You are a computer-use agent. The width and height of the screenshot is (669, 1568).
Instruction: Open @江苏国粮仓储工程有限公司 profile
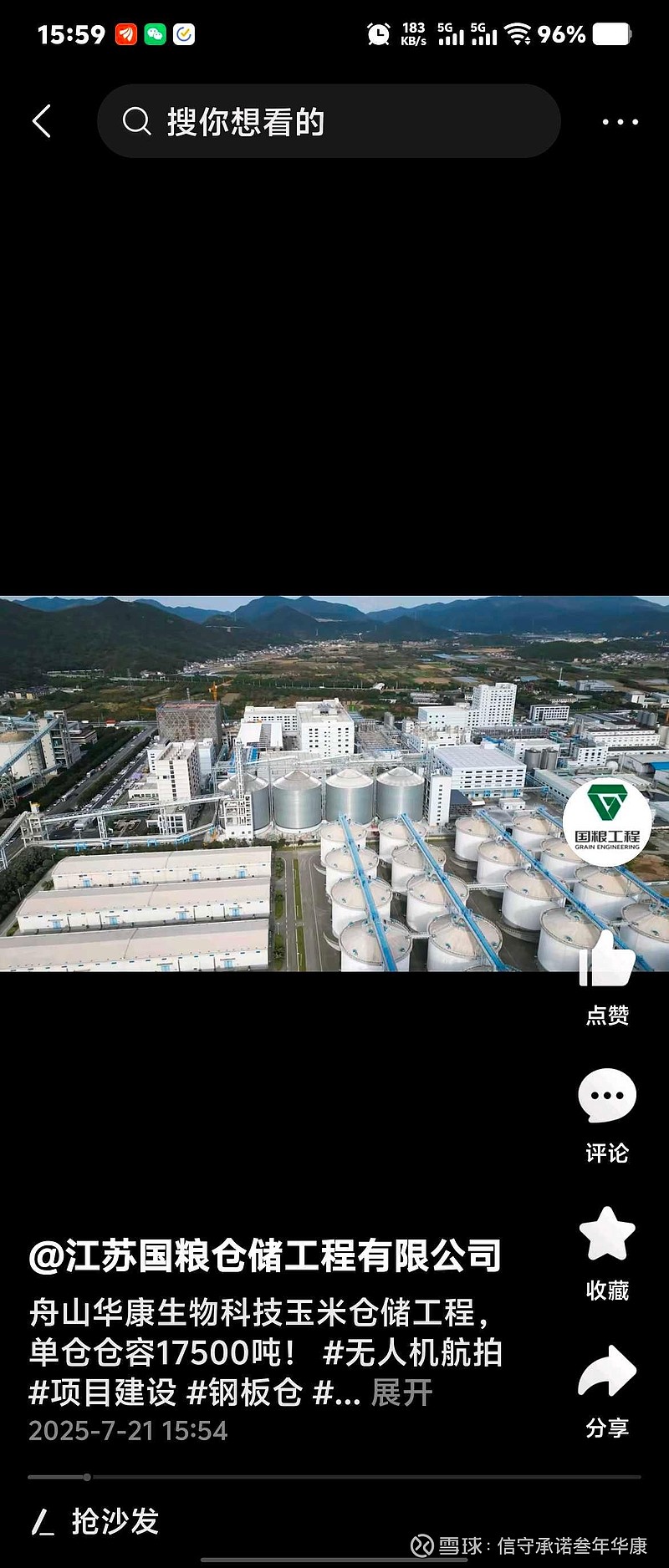[265, 1255]
